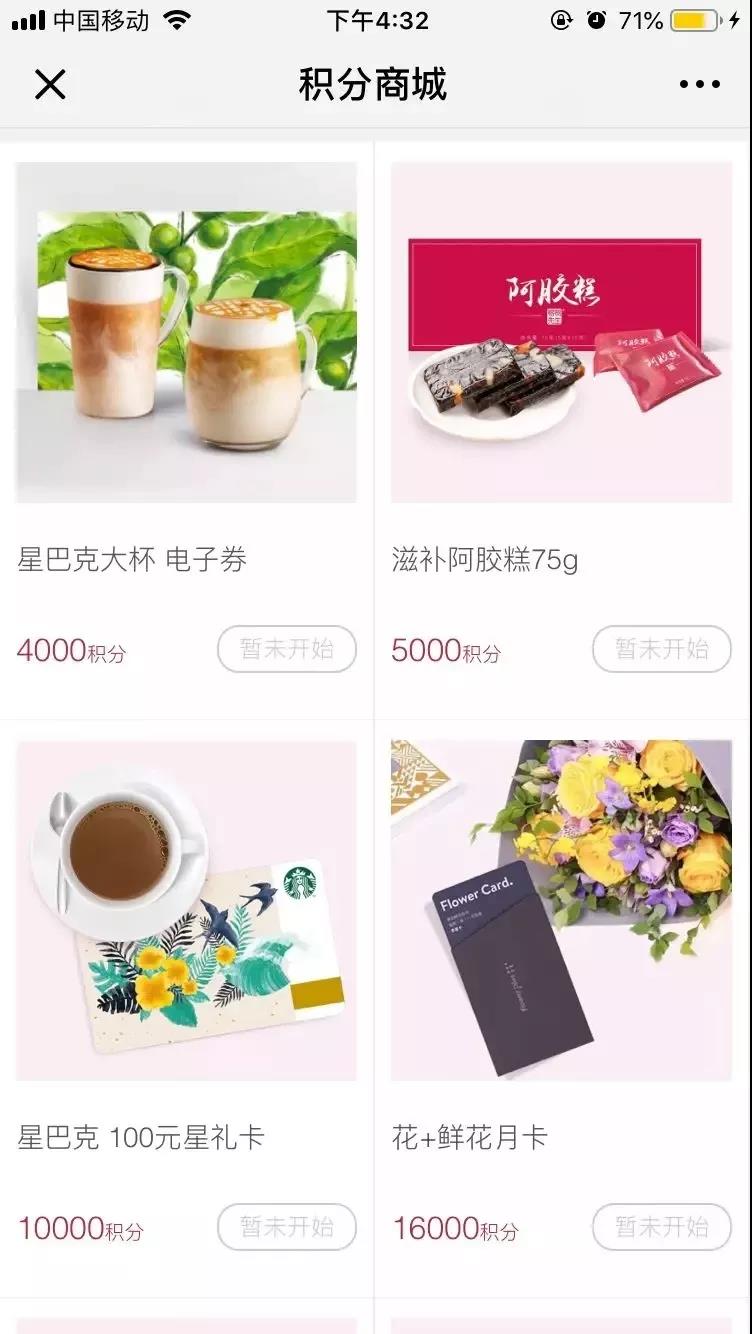Tap 暂未开始 for the 5000积分 item
The height and width of the screenshot is (1334, 752).
(661, 649)
